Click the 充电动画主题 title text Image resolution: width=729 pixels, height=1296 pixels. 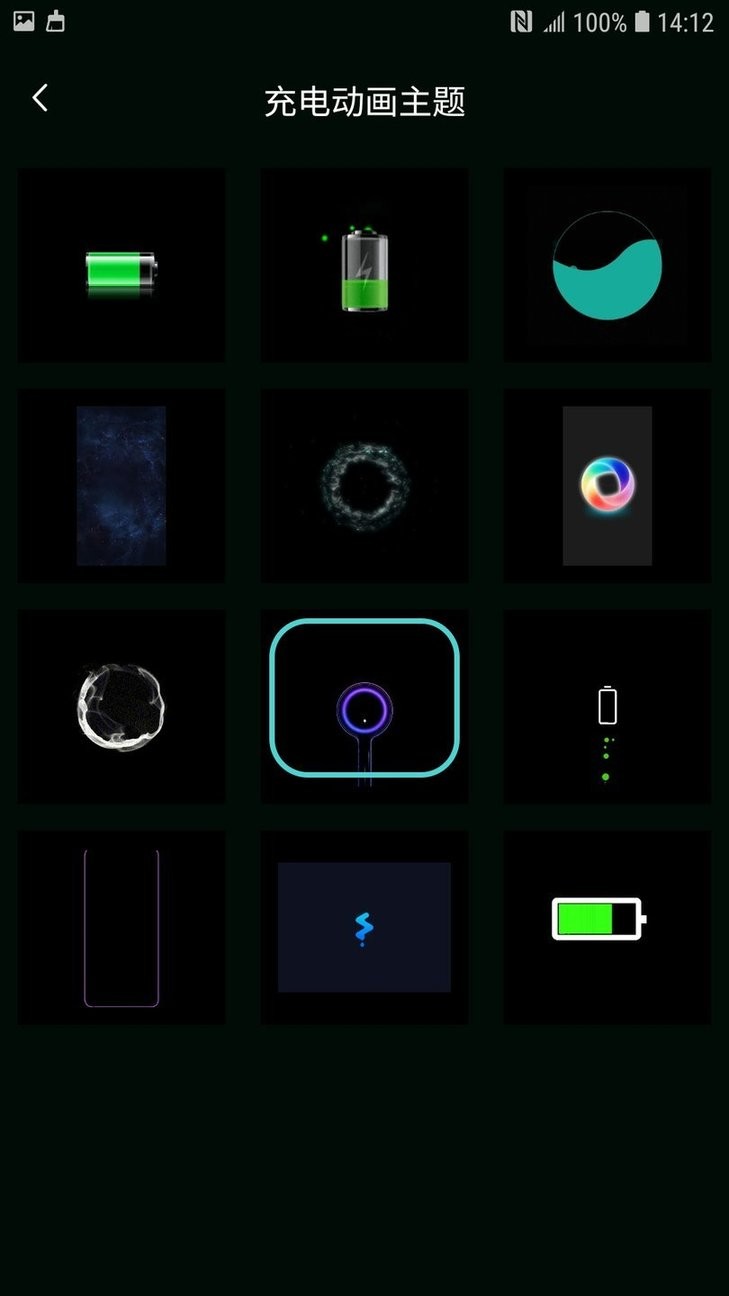click(x=364, y=102)
